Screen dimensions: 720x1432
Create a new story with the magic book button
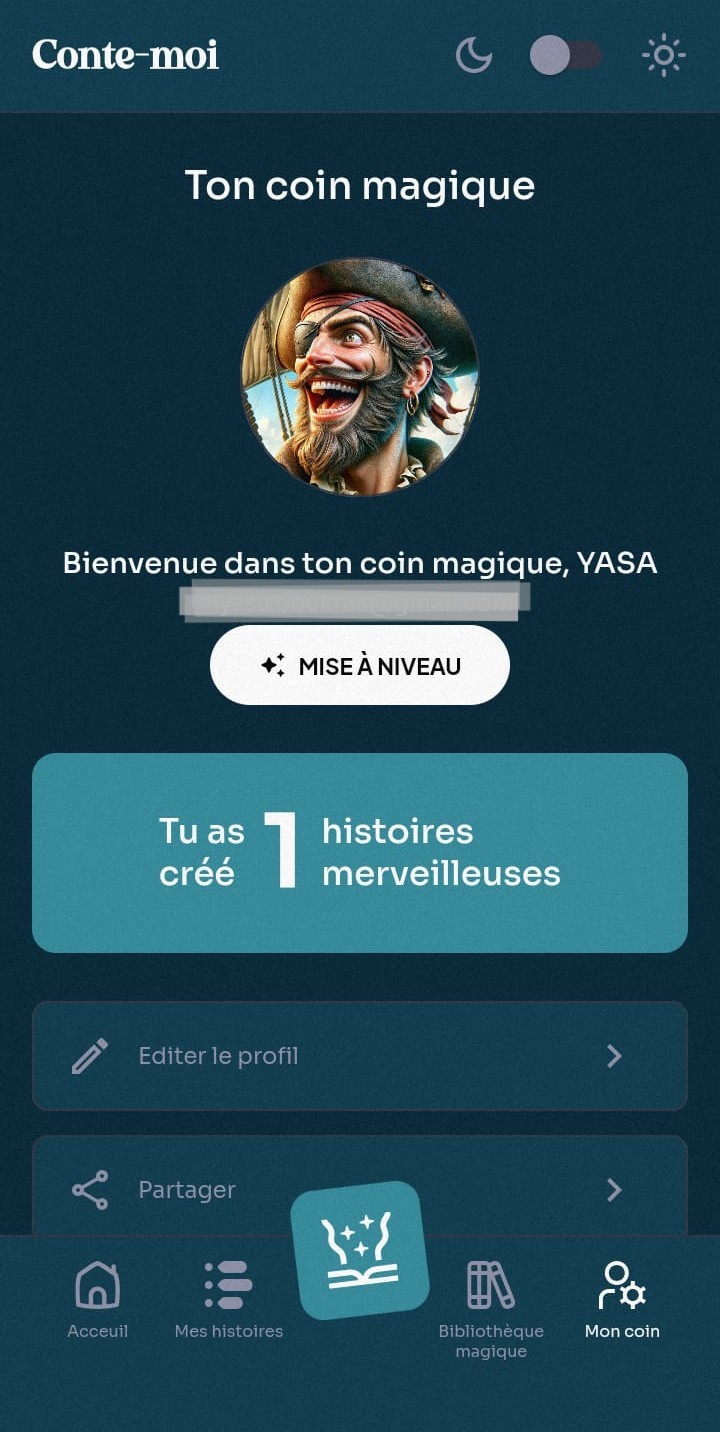coord(360,1250)
